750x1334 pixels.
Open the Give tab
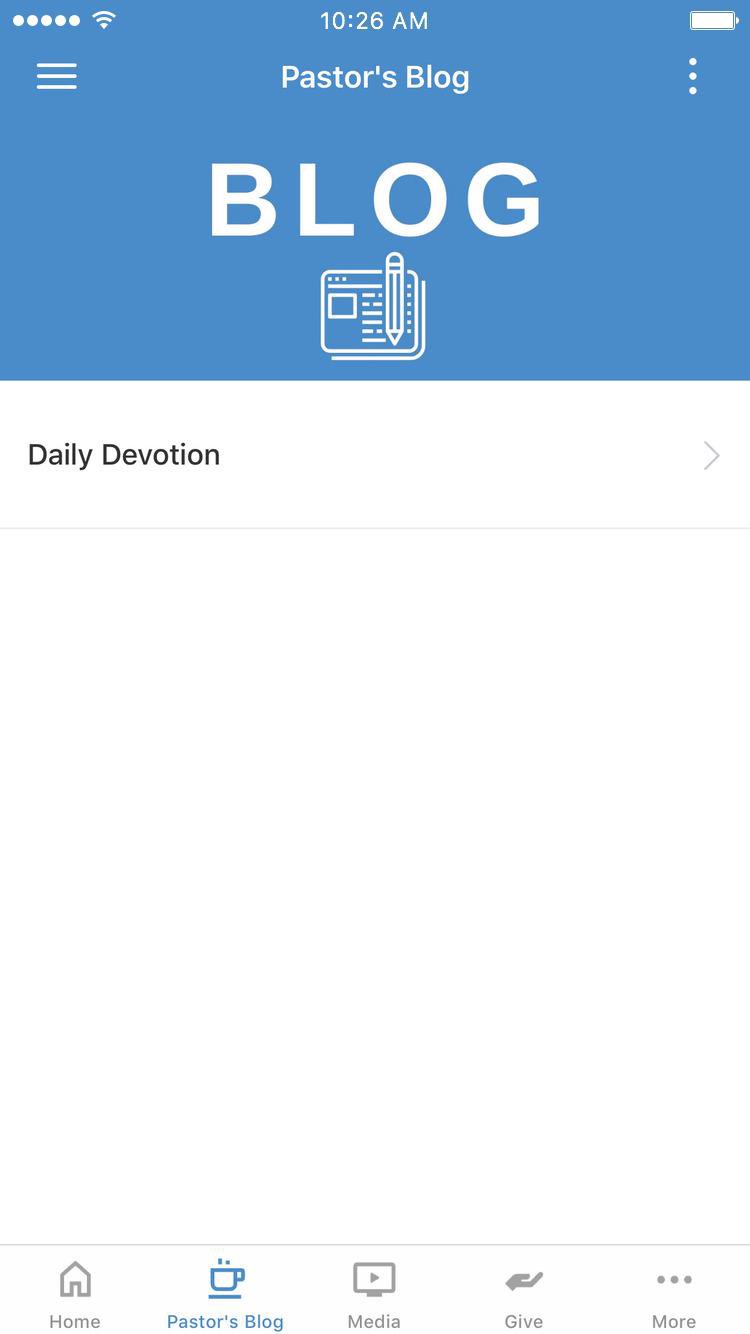[x=524, y=1294]
